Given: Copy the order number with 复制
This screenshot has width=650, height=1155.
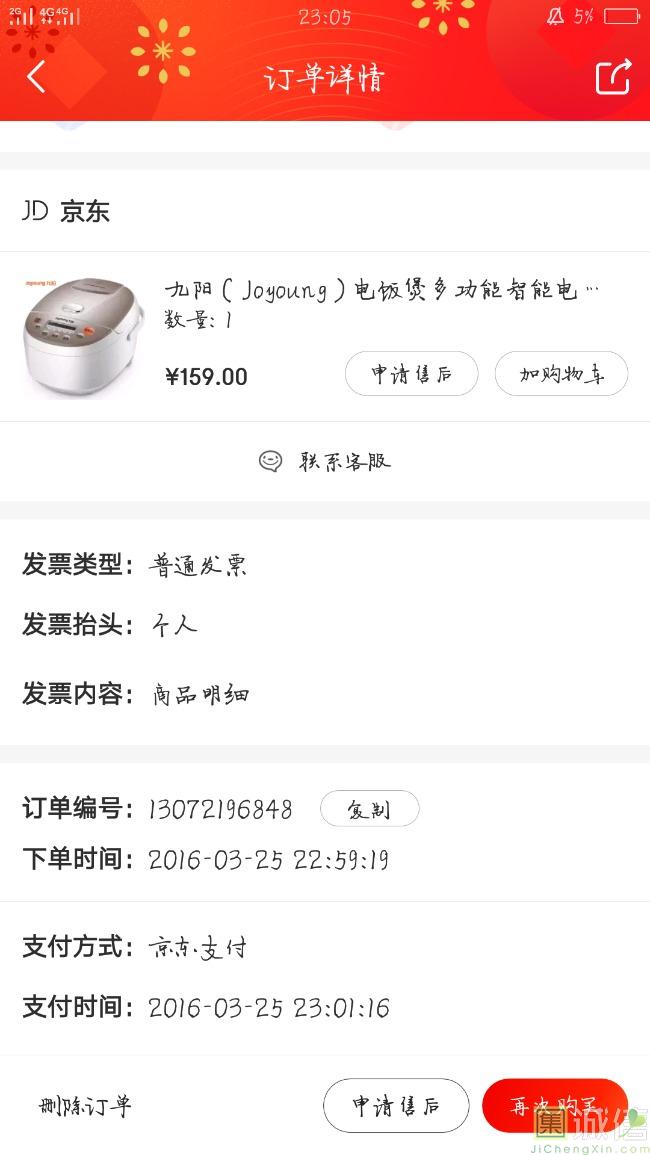Looking at the screenshot, I should pyautogui.click(x=369, y=809).
